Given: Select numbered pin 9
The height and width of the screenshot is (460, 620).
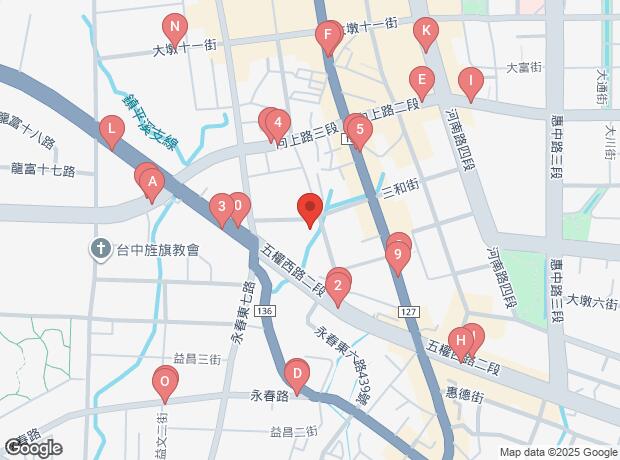Looking at the screenshot, I should (398, 256).
